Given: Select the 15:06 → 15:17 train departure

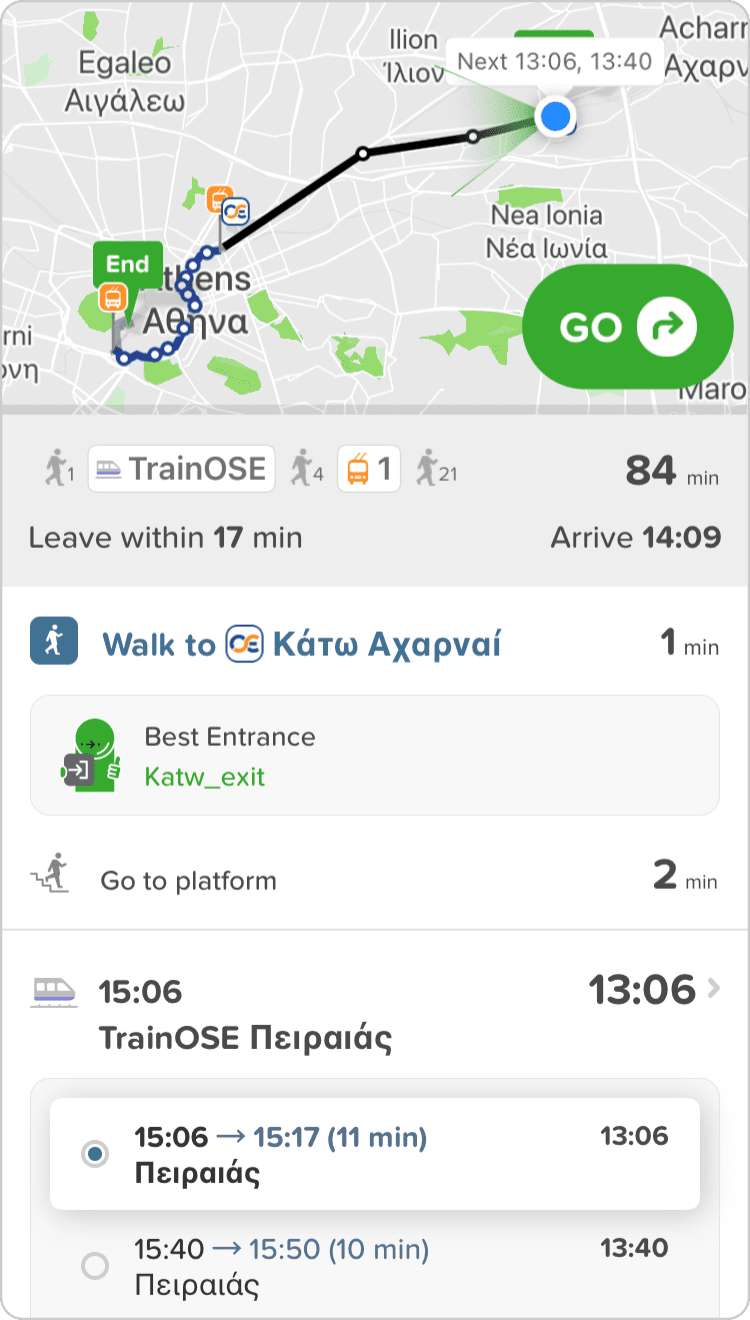Looking at the screenshot, I should coord(375,1154).
